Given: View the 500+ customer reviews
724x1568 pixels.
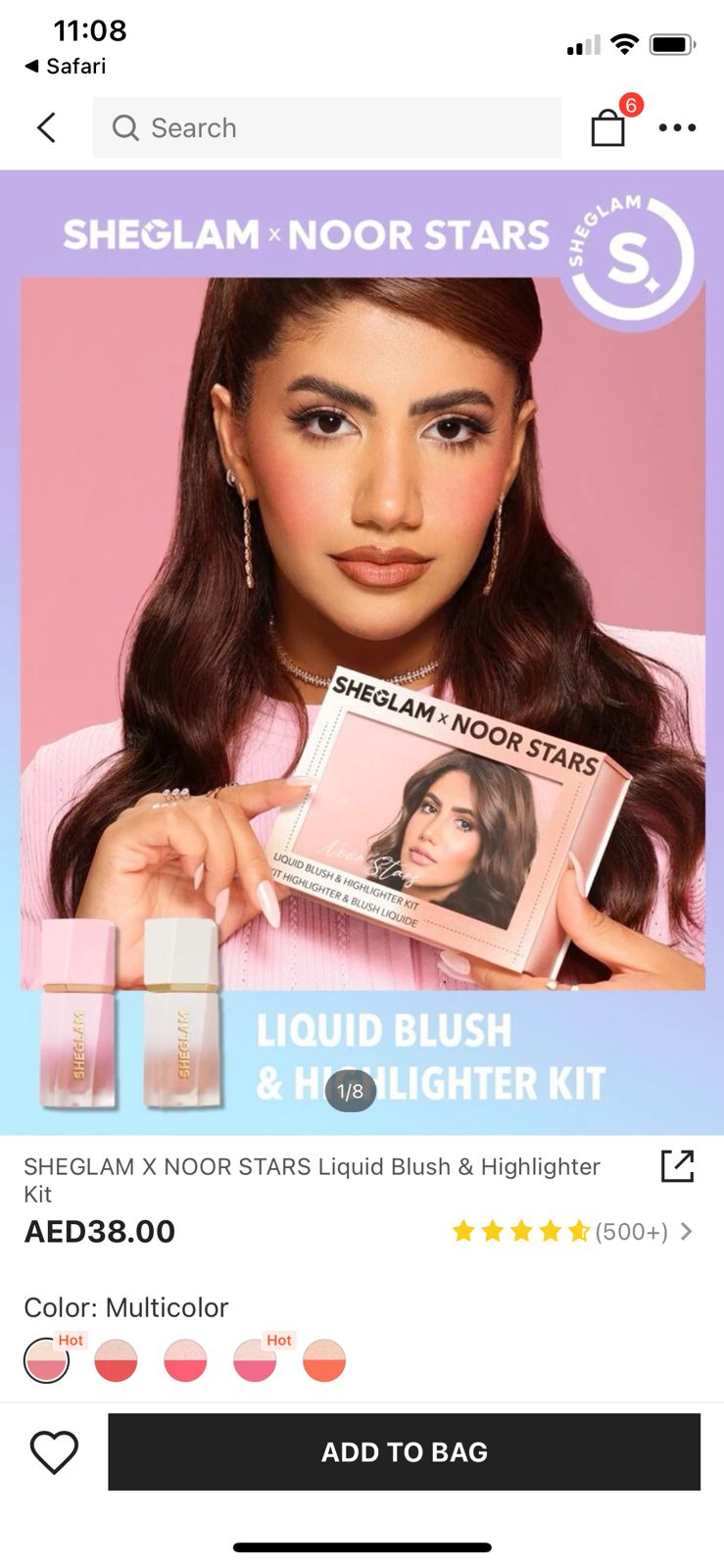Looking at the screenshot, I should tap(631, 1232).
